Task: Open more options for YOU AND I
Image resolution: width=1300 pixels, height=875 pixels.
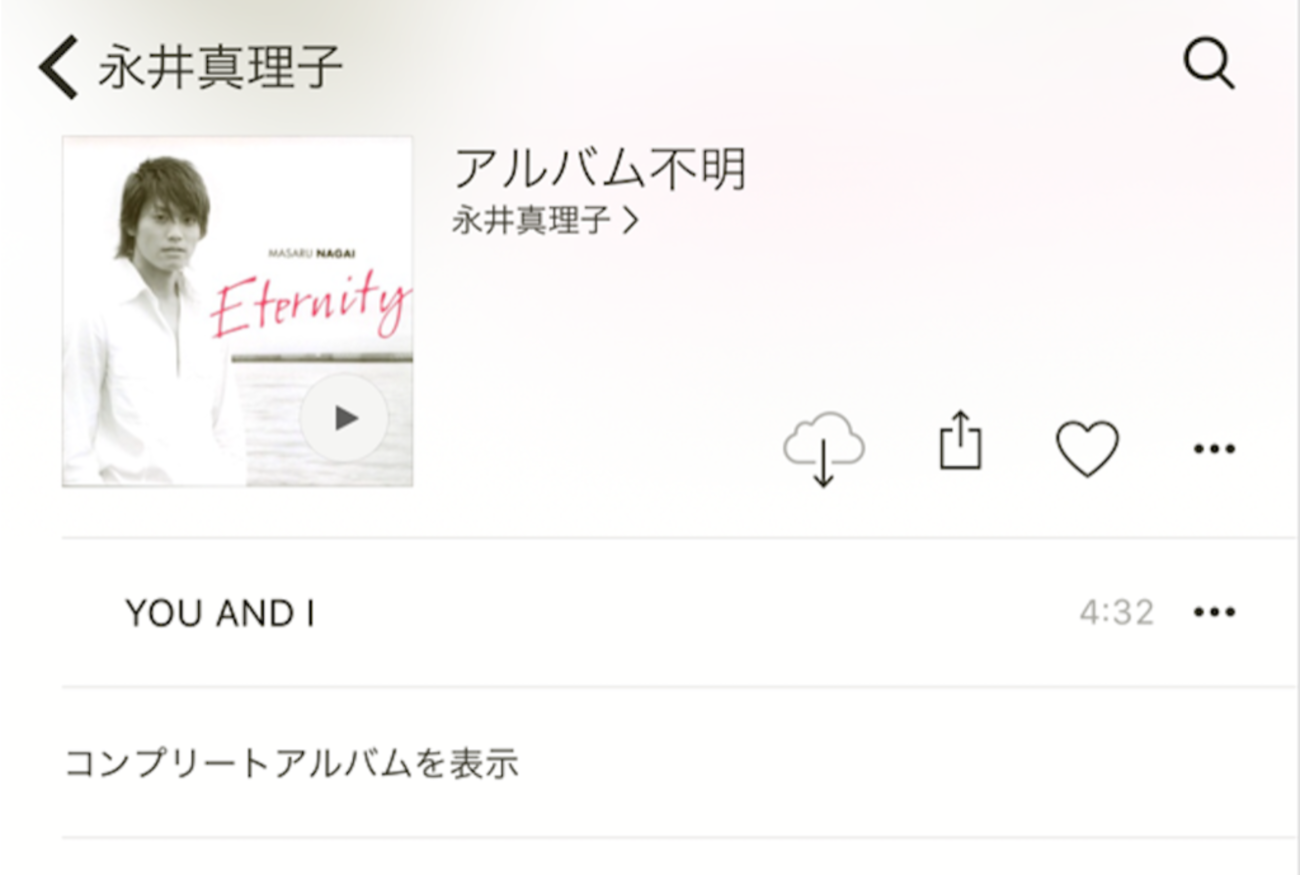Action: click(1214, 612)
